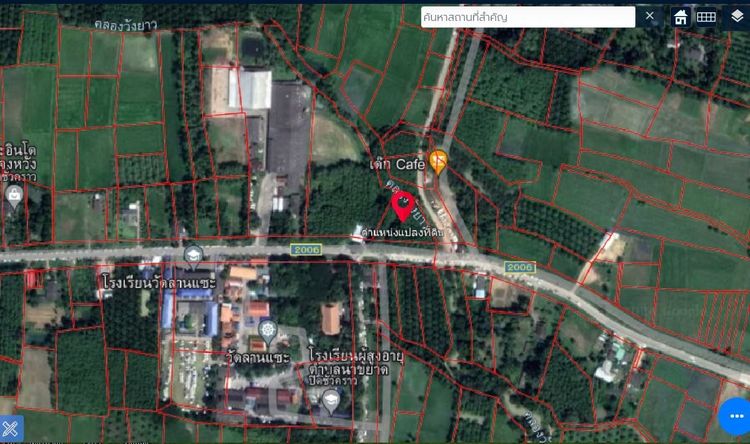Open the grid table icon
This screenshot has width=750, height=444.
[706, 17]
